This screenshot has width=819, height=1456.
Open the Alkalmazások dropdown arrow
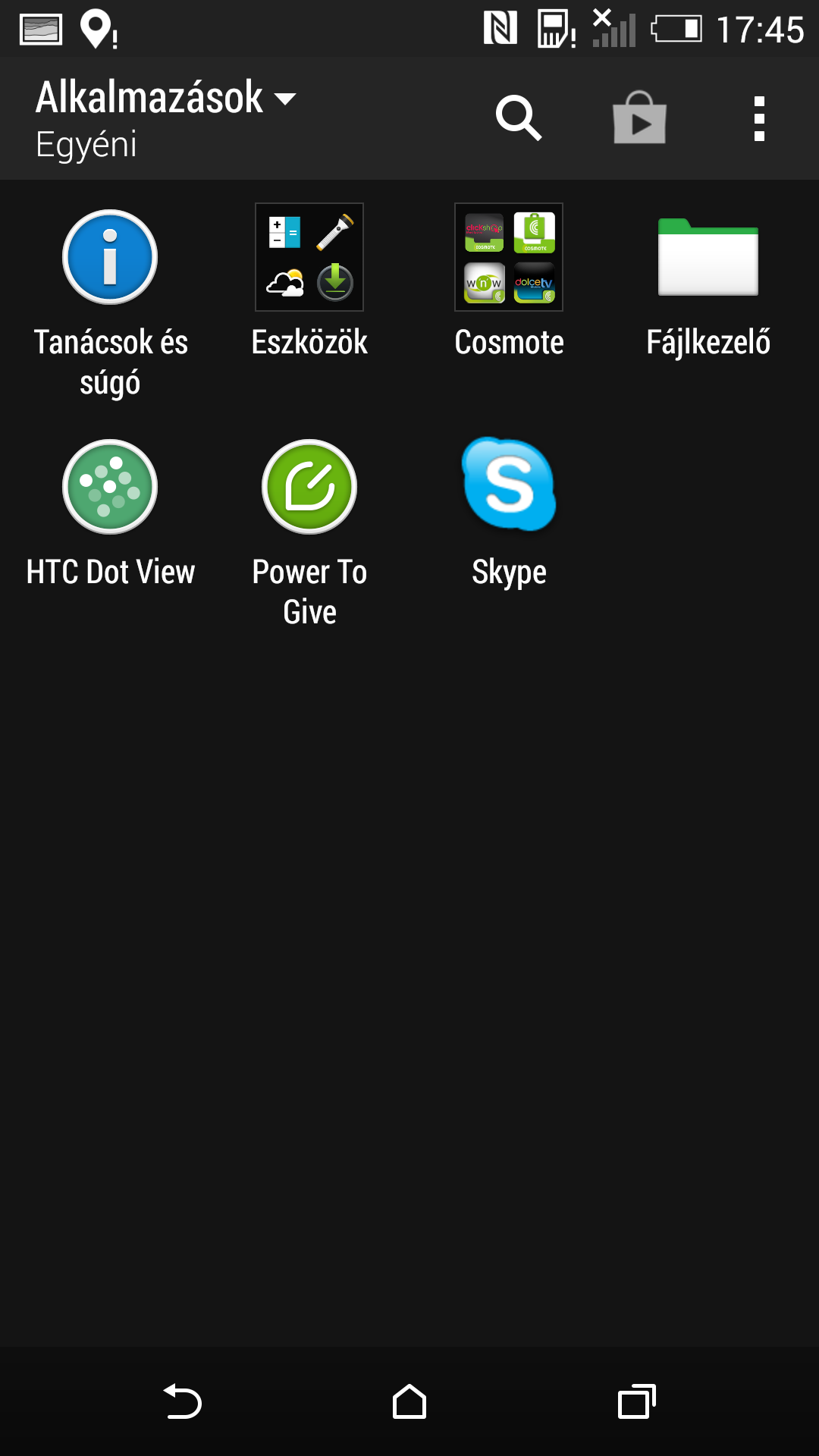point(286,99)
